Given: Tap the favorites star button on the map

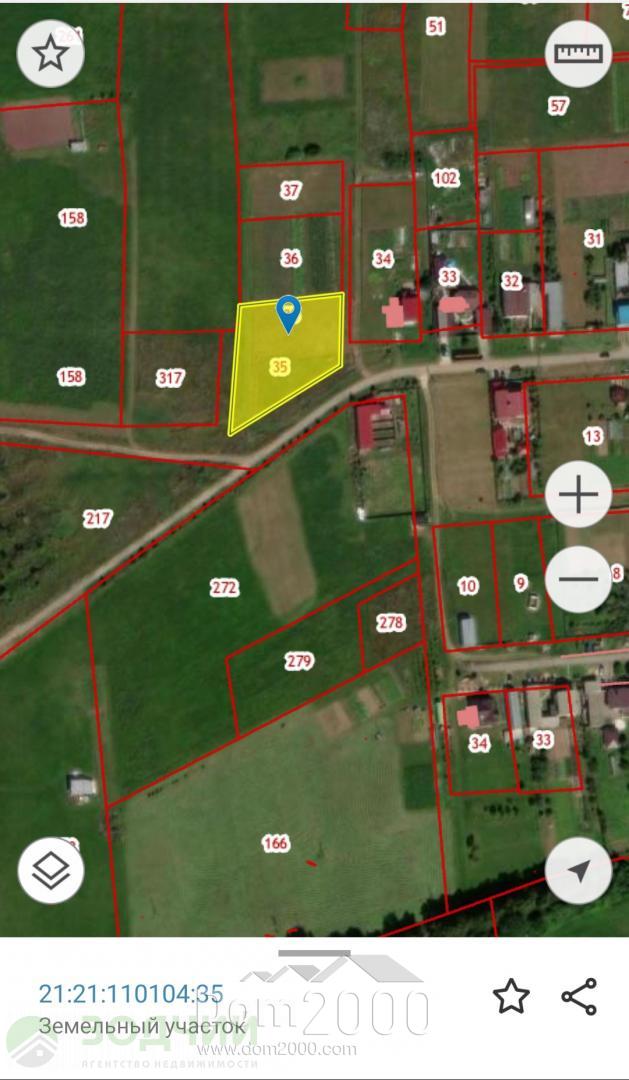Looking at the screenshot, I should coord(50,53).
